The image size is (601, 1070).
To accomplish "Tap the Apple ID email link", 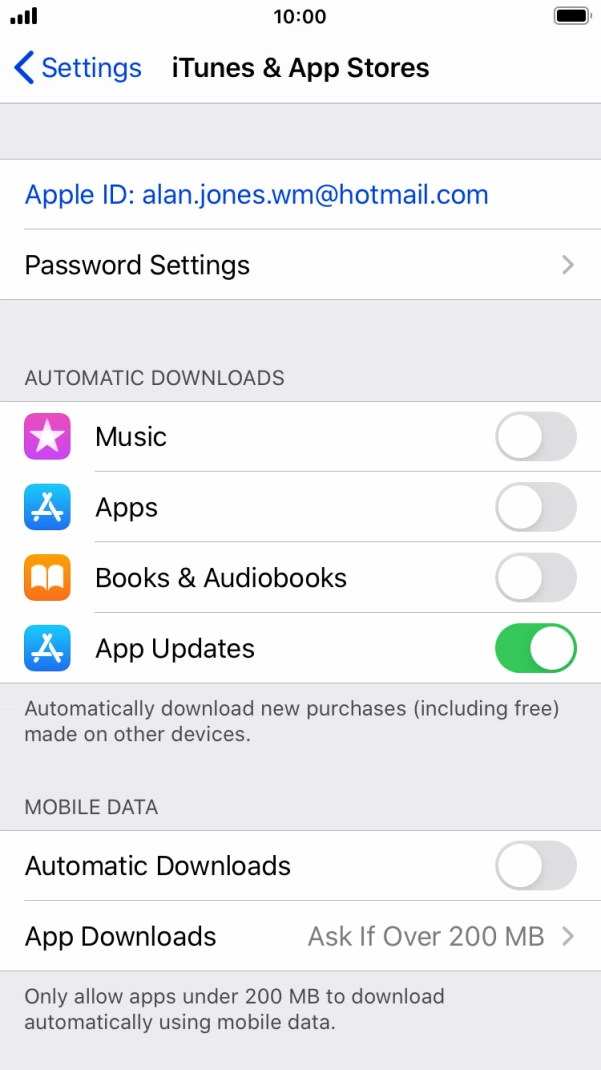I will pos(256,195).
